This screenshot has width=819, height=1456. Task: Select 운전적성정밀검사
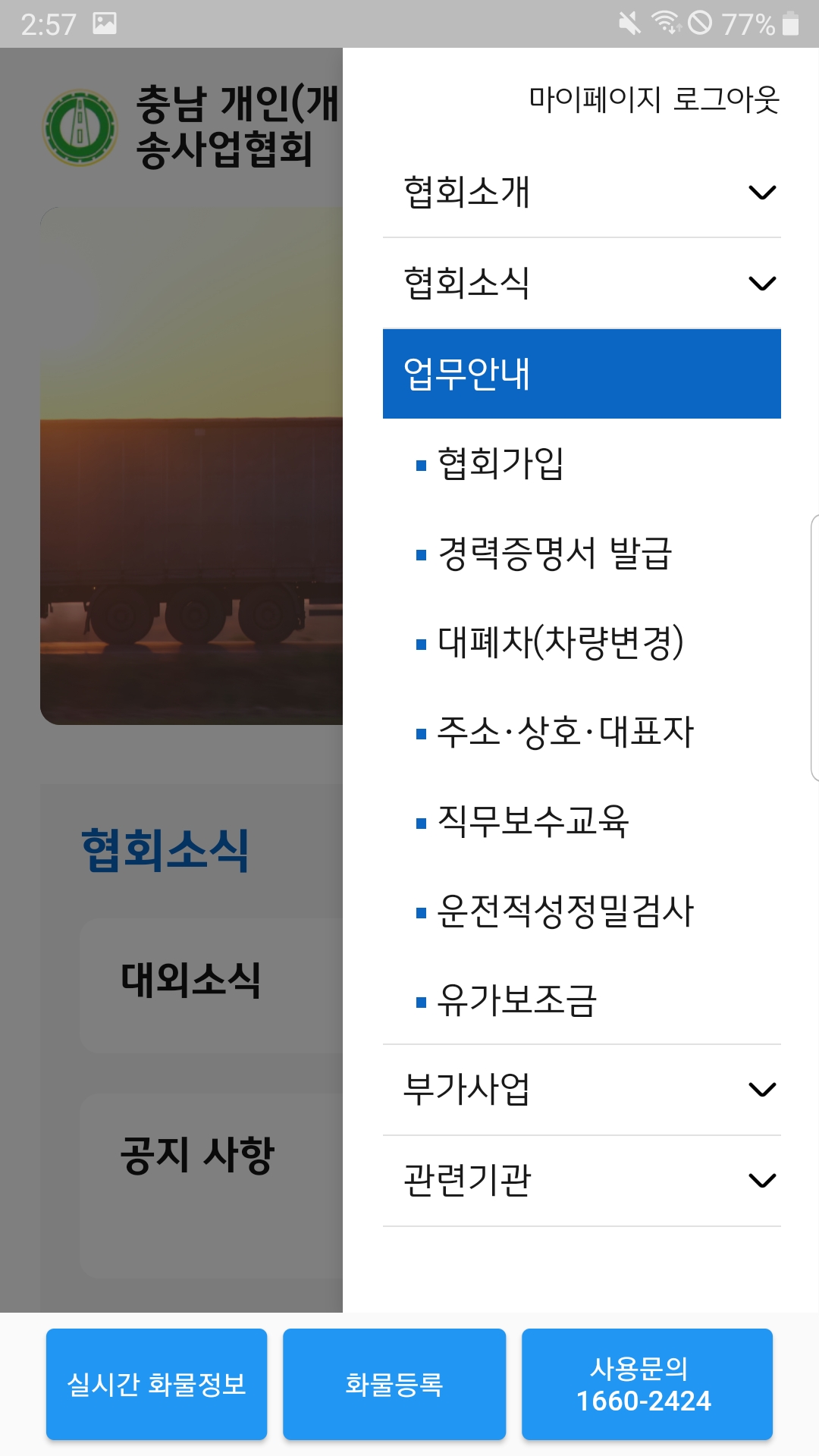565,911
